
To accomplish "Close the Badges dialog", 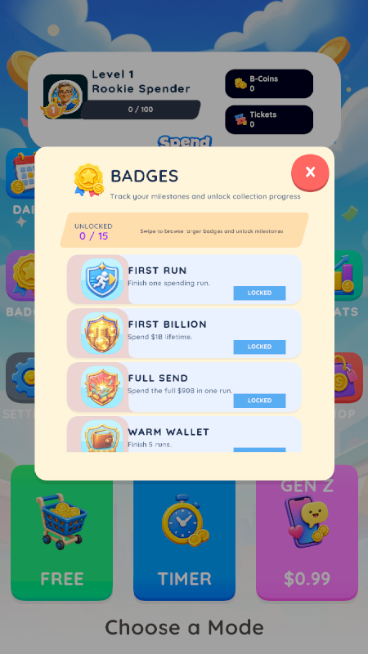I will [310, 172].
